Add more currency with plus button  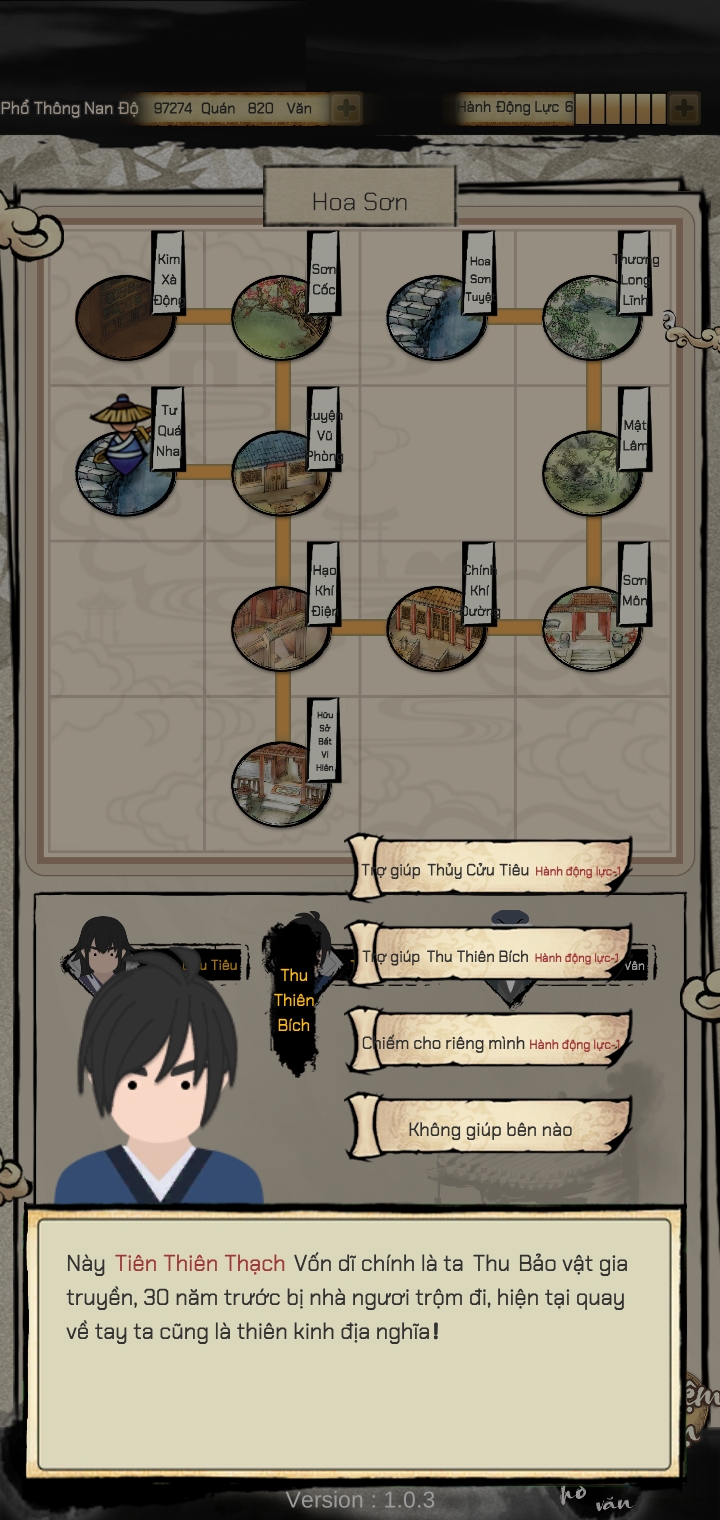coord(346,108)
